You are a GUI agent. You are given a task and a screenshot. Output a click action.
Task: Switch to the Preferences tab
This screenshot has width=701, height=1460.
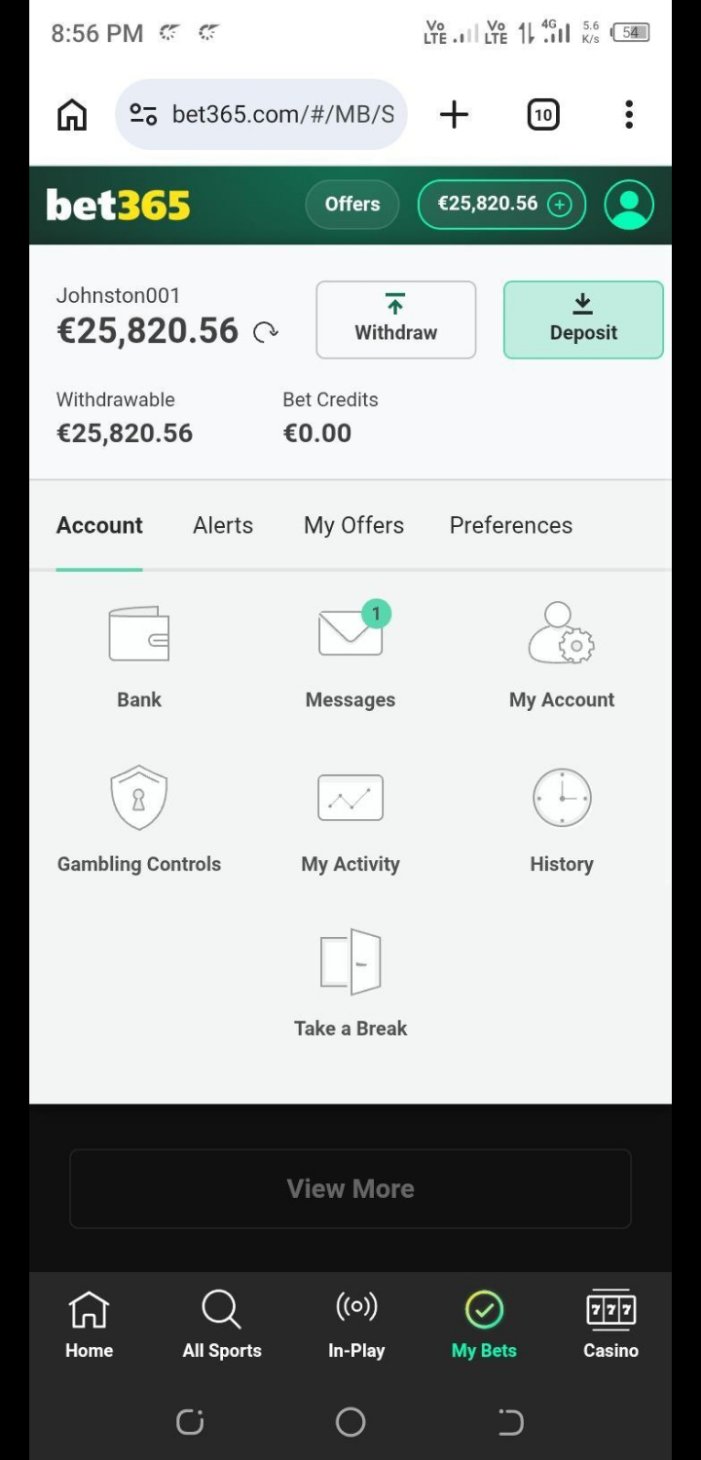511,526
